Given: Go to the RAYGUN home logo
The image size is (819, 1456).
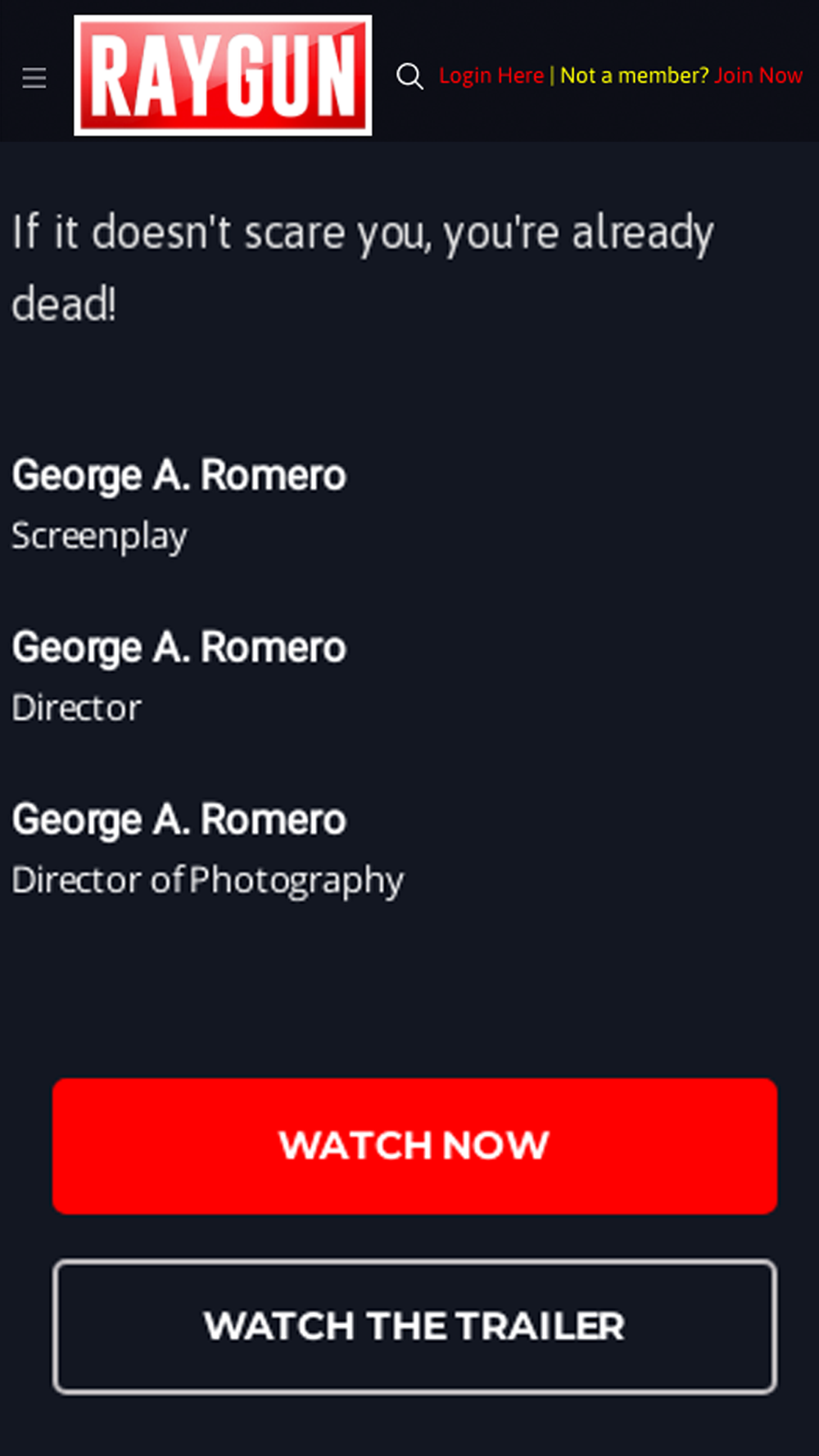Looking at the screenshot, I should pos(223,75).
